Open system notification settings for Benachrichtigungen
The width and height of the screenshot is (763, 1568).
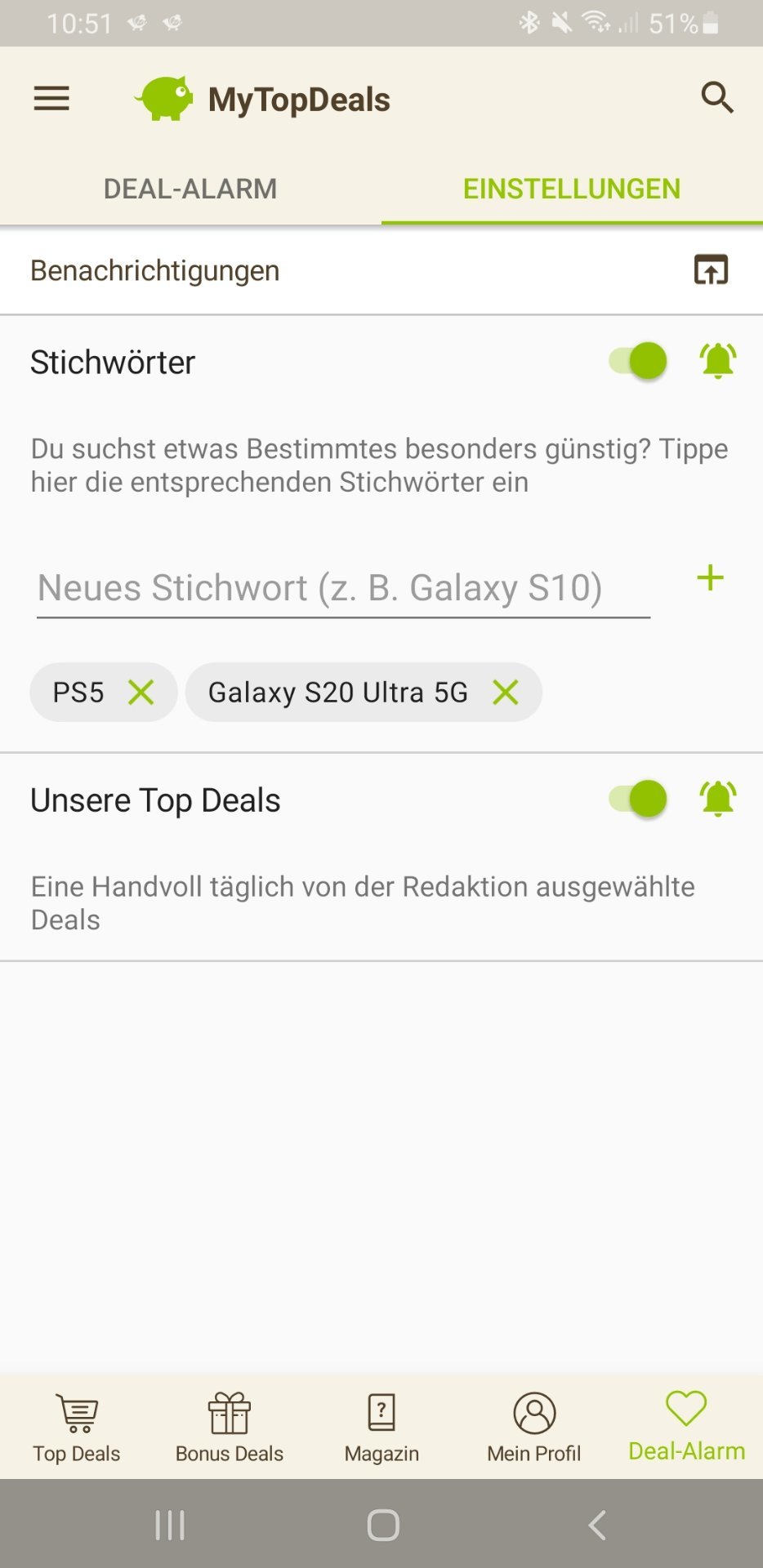(710, 270)
